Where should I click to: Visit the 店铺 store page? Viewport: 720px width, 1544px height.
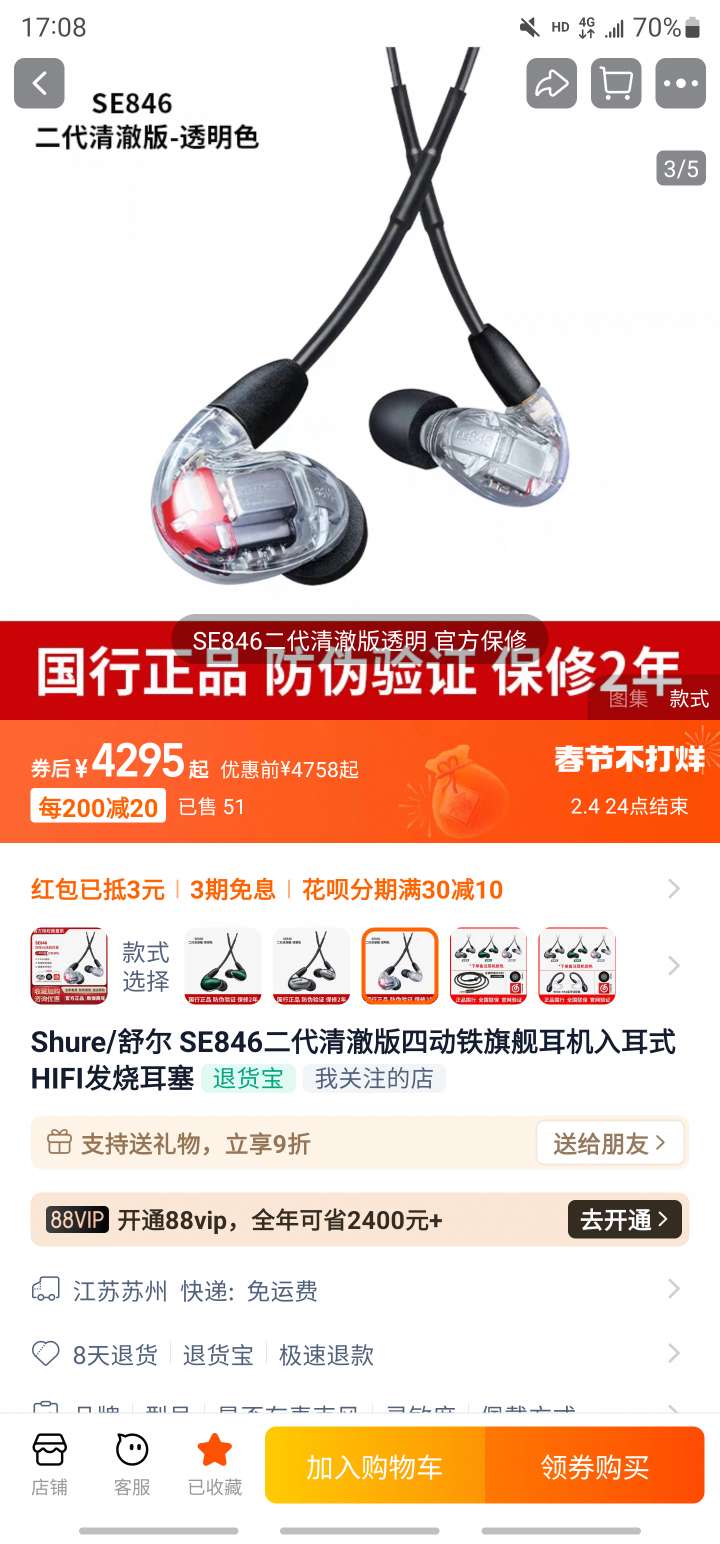point(49,1464)
